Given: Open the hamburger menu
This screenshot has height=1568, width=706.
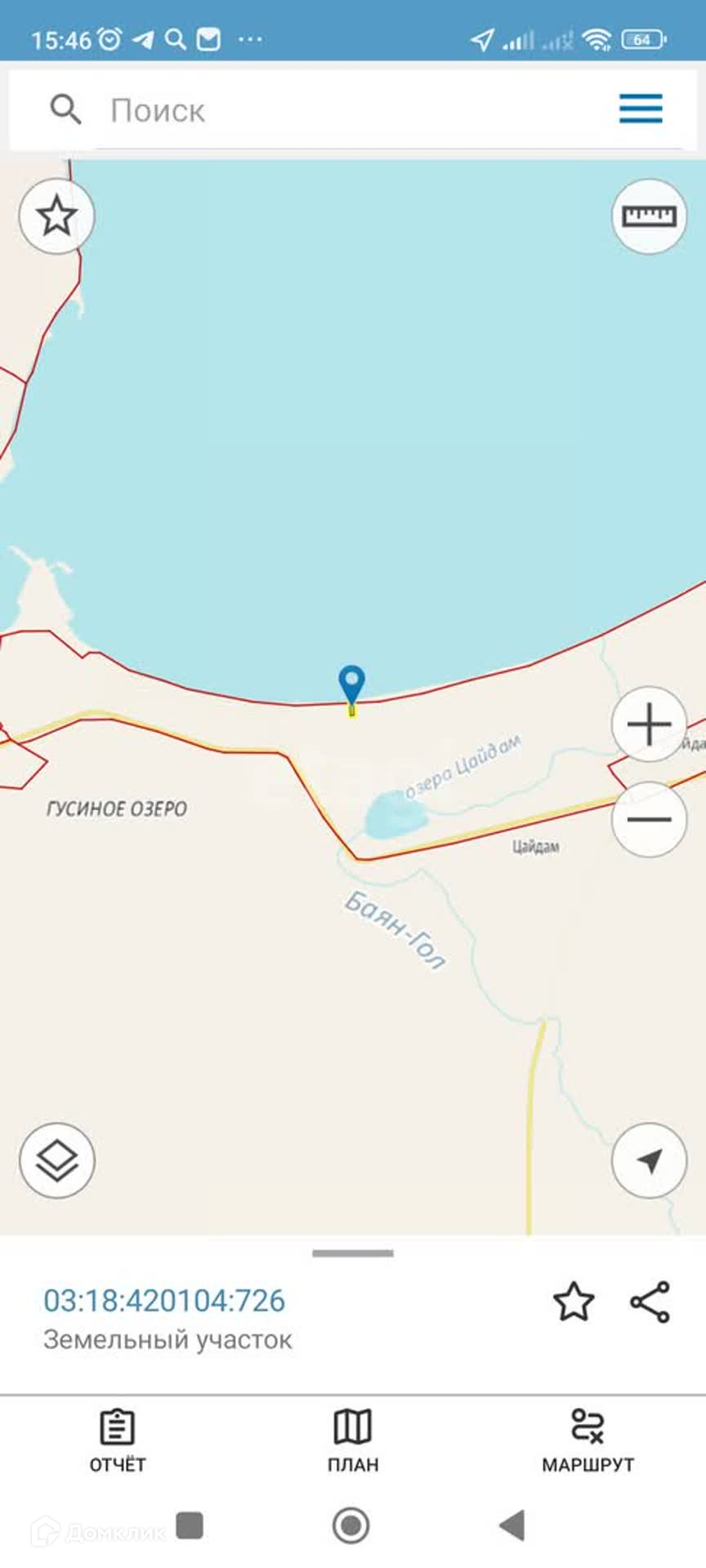Looking at the screenshot, I should 641,109.
